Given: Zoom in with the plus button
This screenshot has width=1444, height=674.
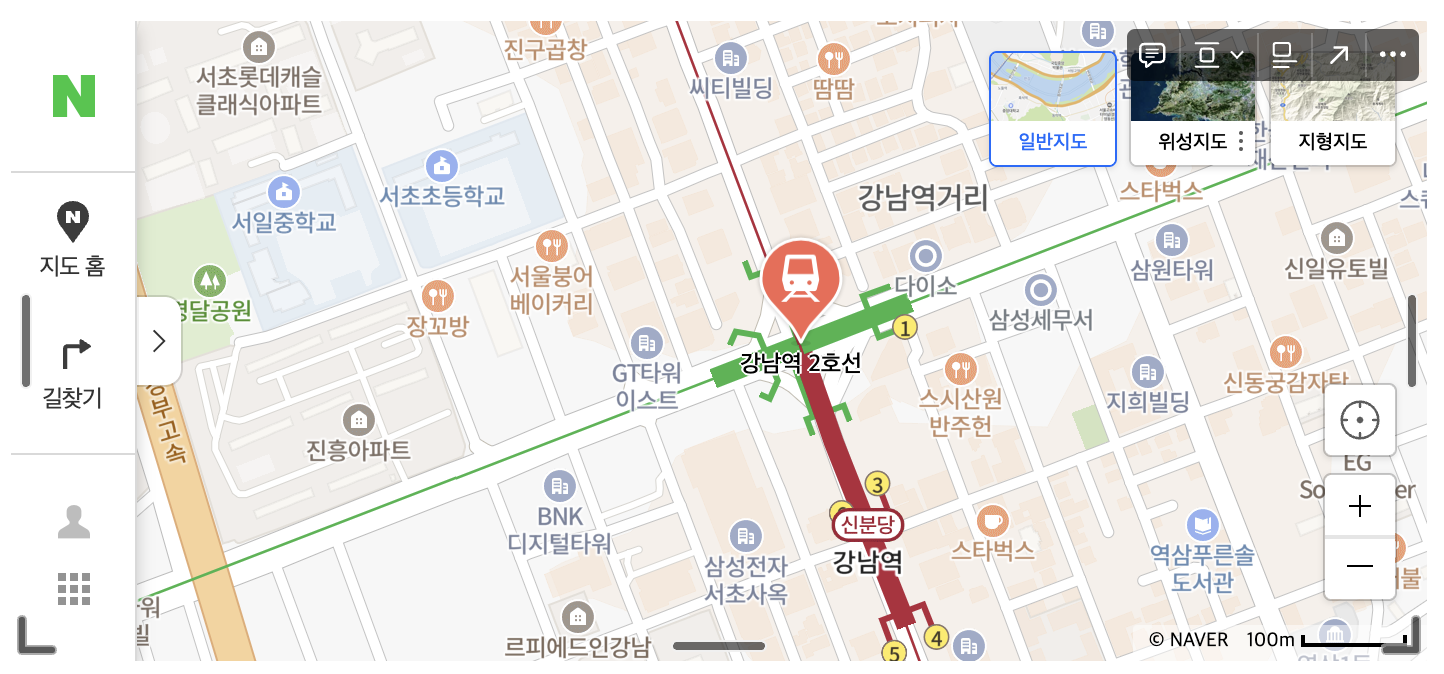Looking at the screenshot, I should pyautogui.click(x=1359, y=507).
